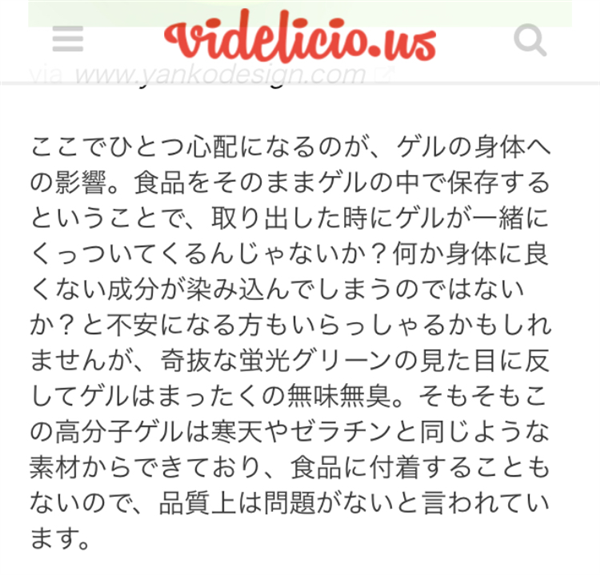
Task: Tap the videlicio.us site logo
Action: coord(299,38)
